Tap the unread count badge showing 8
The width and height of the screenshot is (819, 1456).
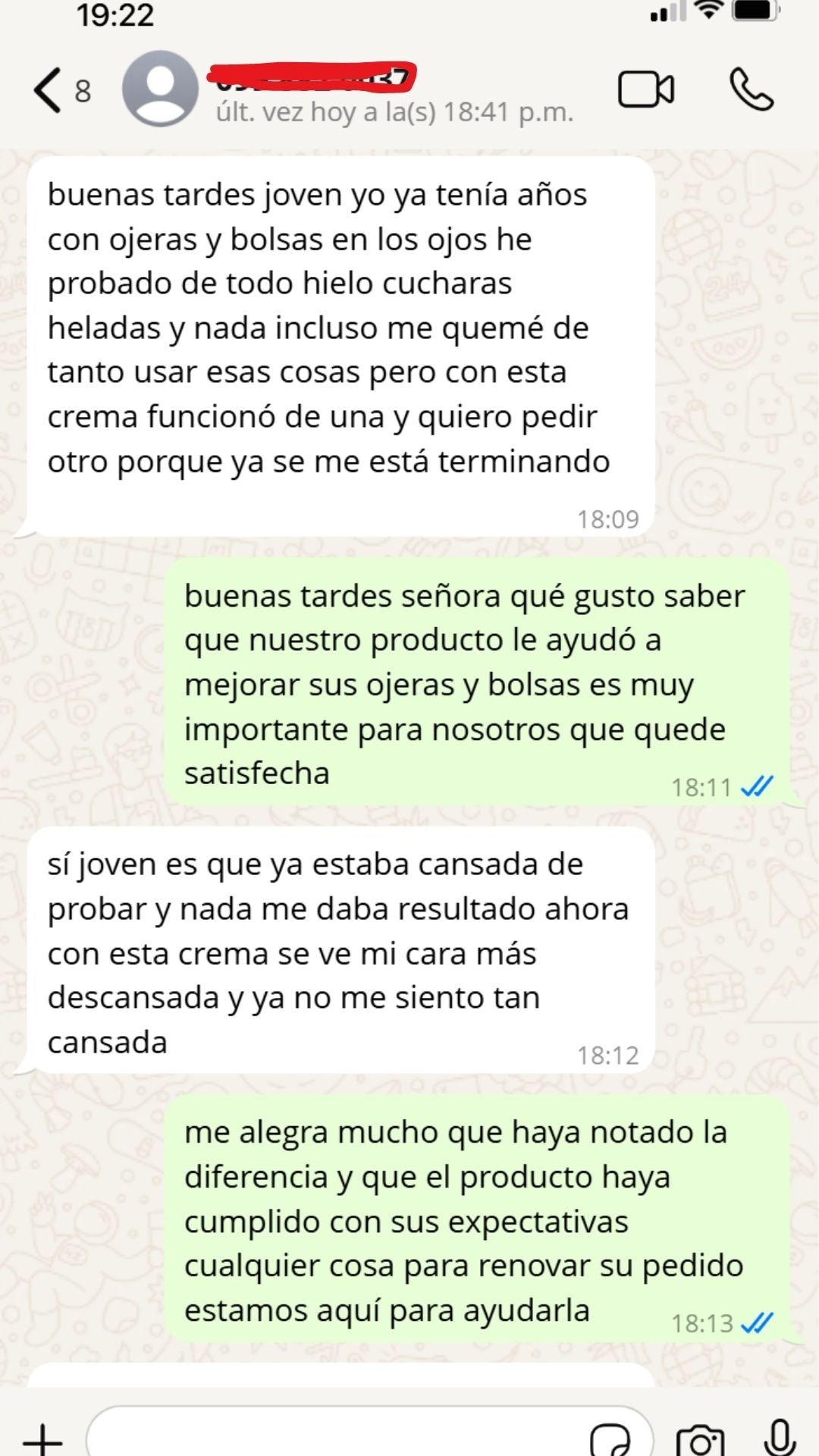point(81,92)
